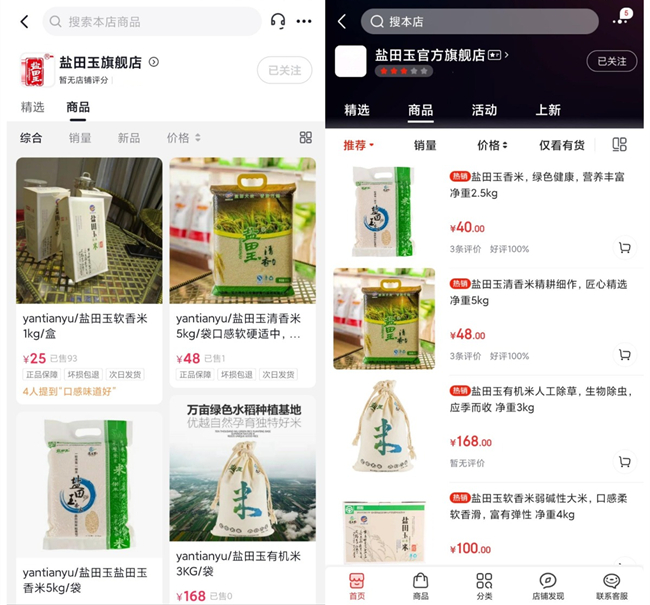Open the 分类 bottom tab

pos(484,585)
